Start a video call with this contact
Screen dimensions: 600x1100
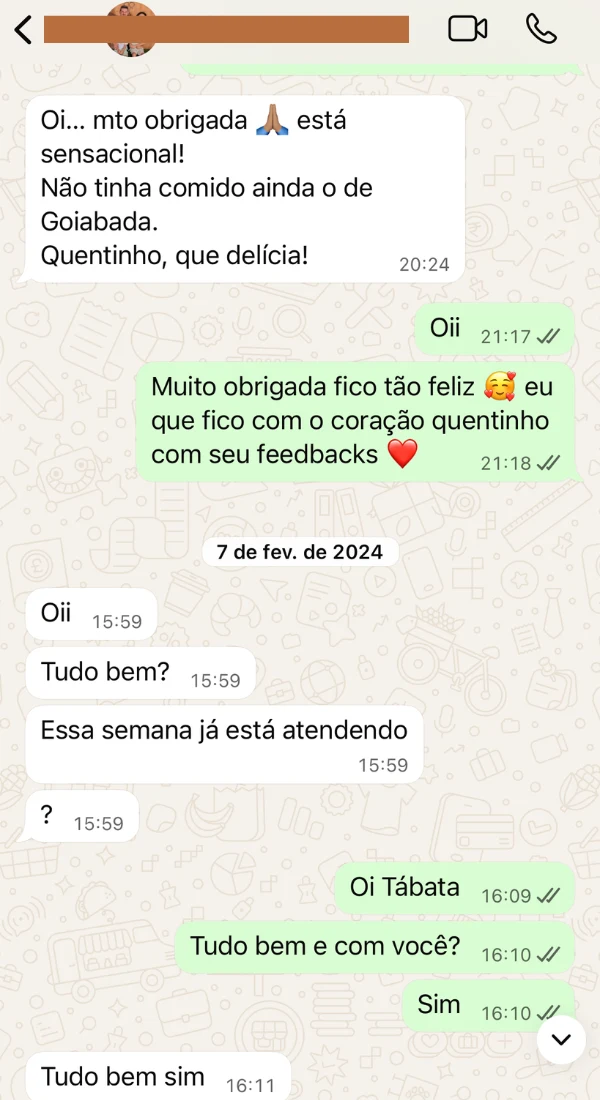[467, 29]
